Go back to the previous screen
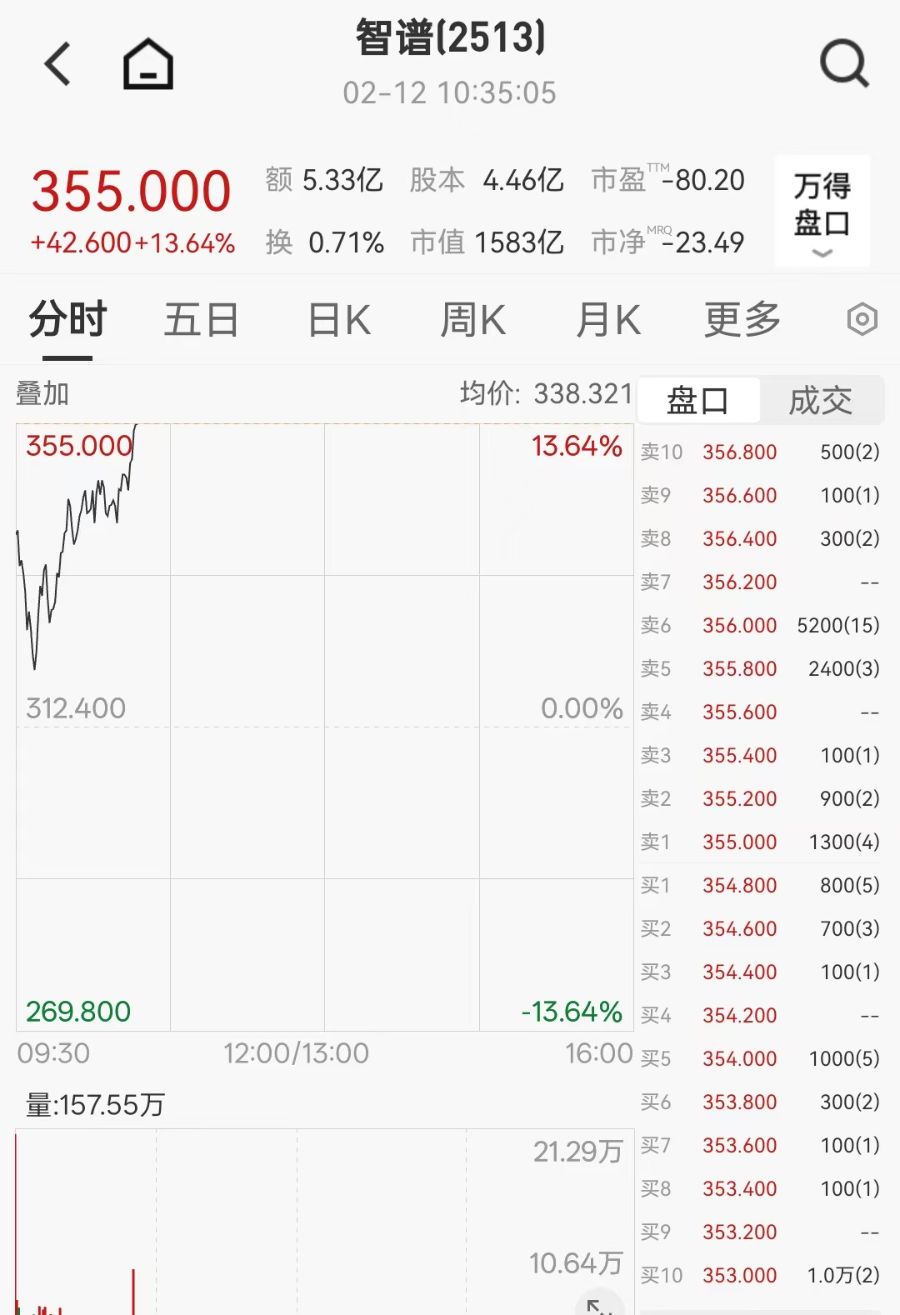Viewport: 900px width, 1315px height. pos(58,64)
